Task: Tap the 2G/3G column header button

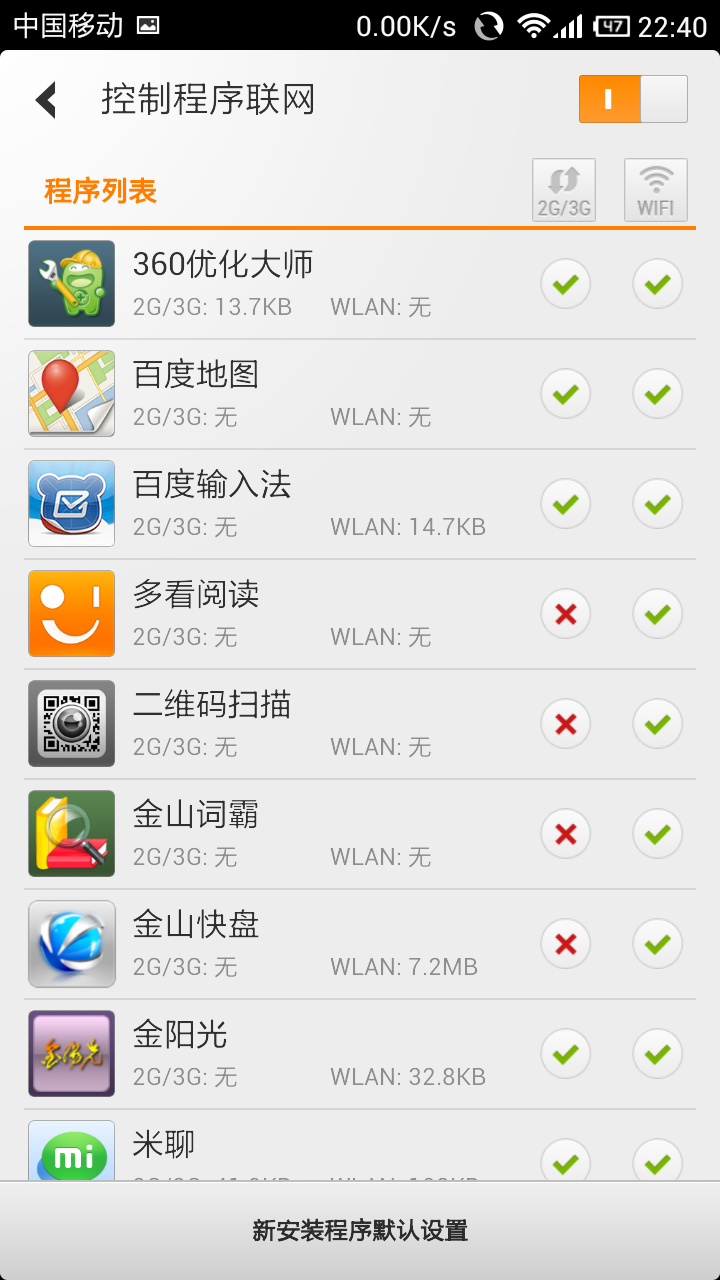Action: click(x=564, y=190)
